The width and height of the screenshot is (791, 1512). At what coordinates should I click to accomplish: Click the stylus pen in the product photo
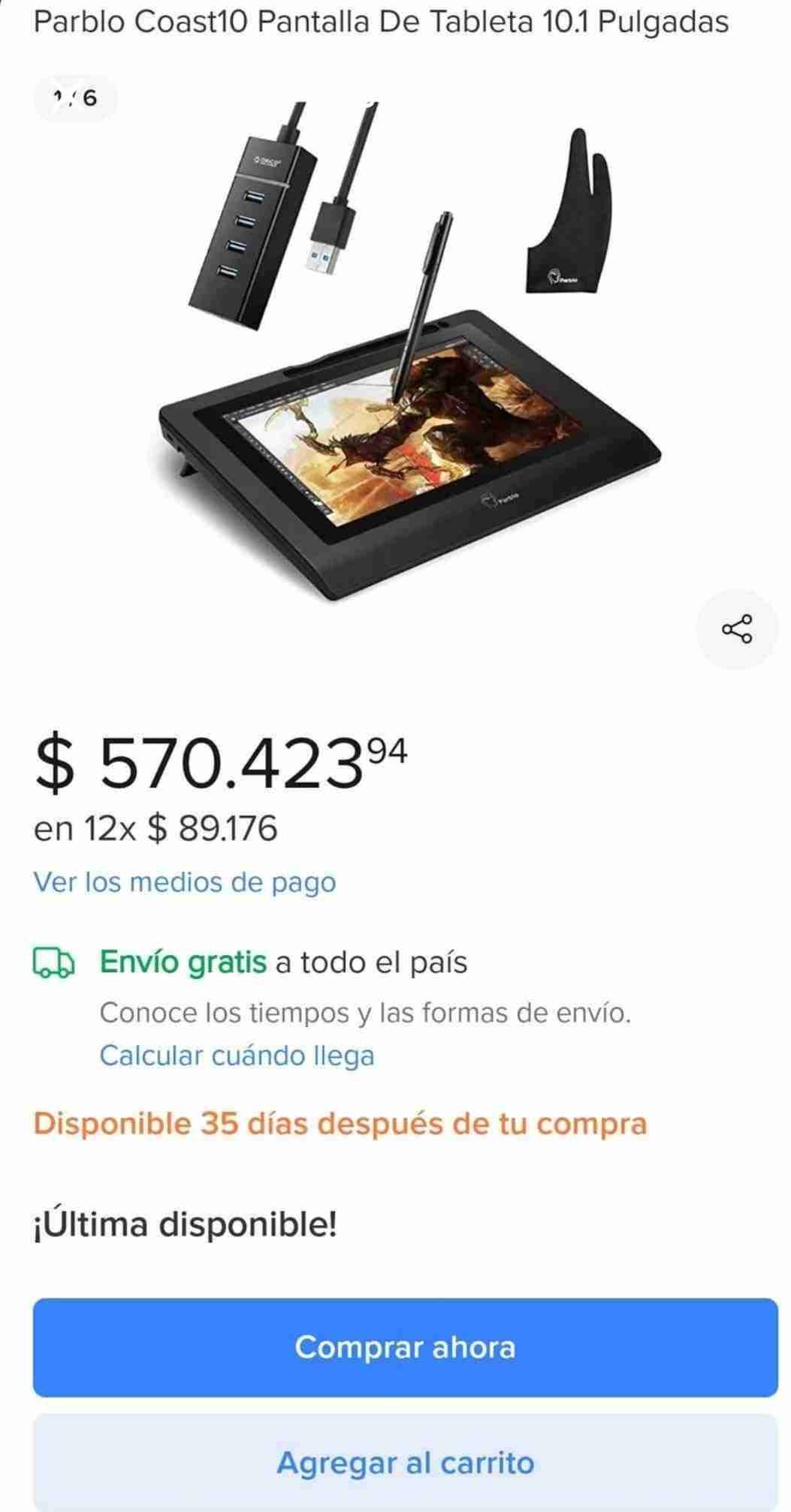428,293
